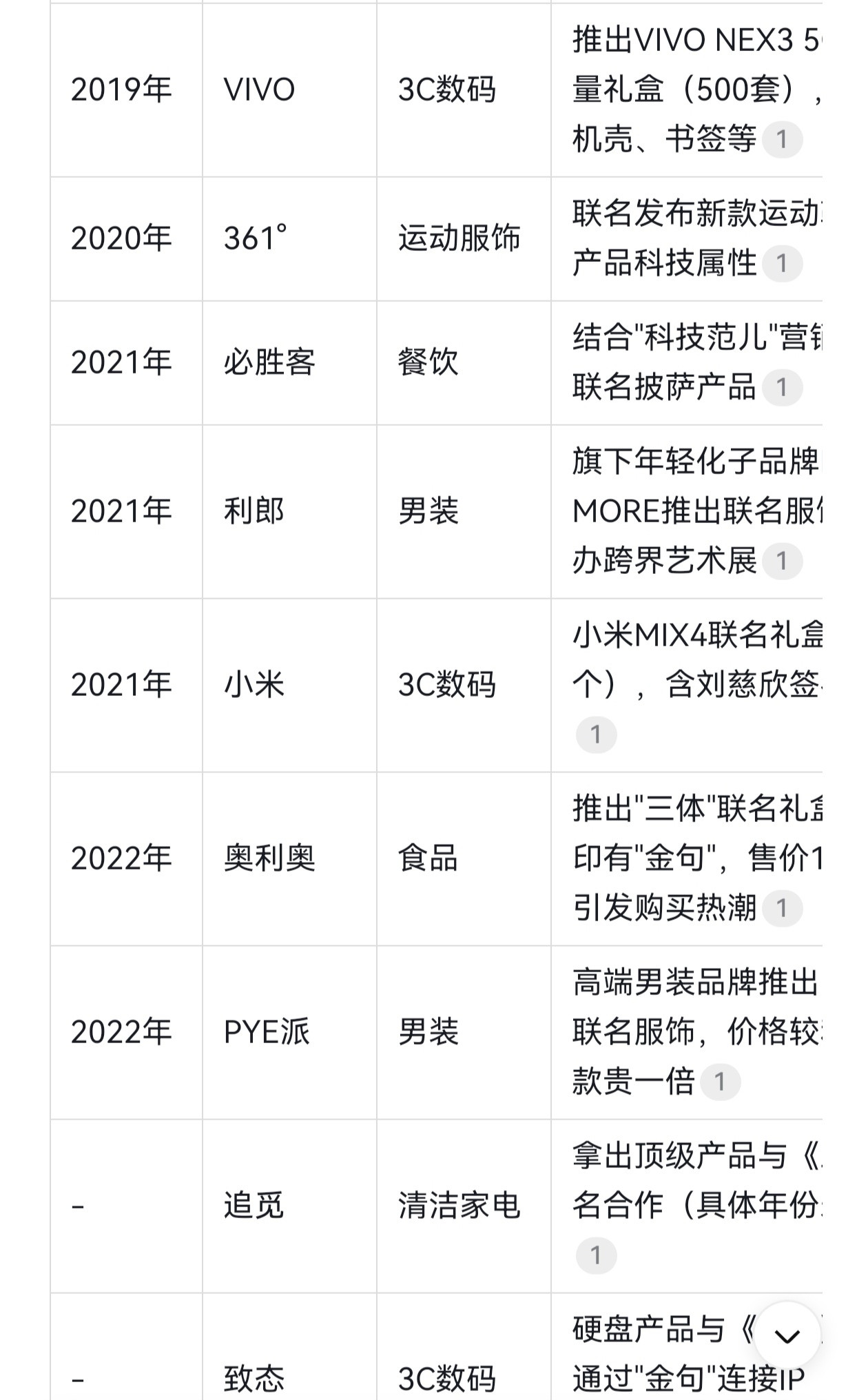
Task: Open citation 1 in the VIVO row
Action: 781,140
